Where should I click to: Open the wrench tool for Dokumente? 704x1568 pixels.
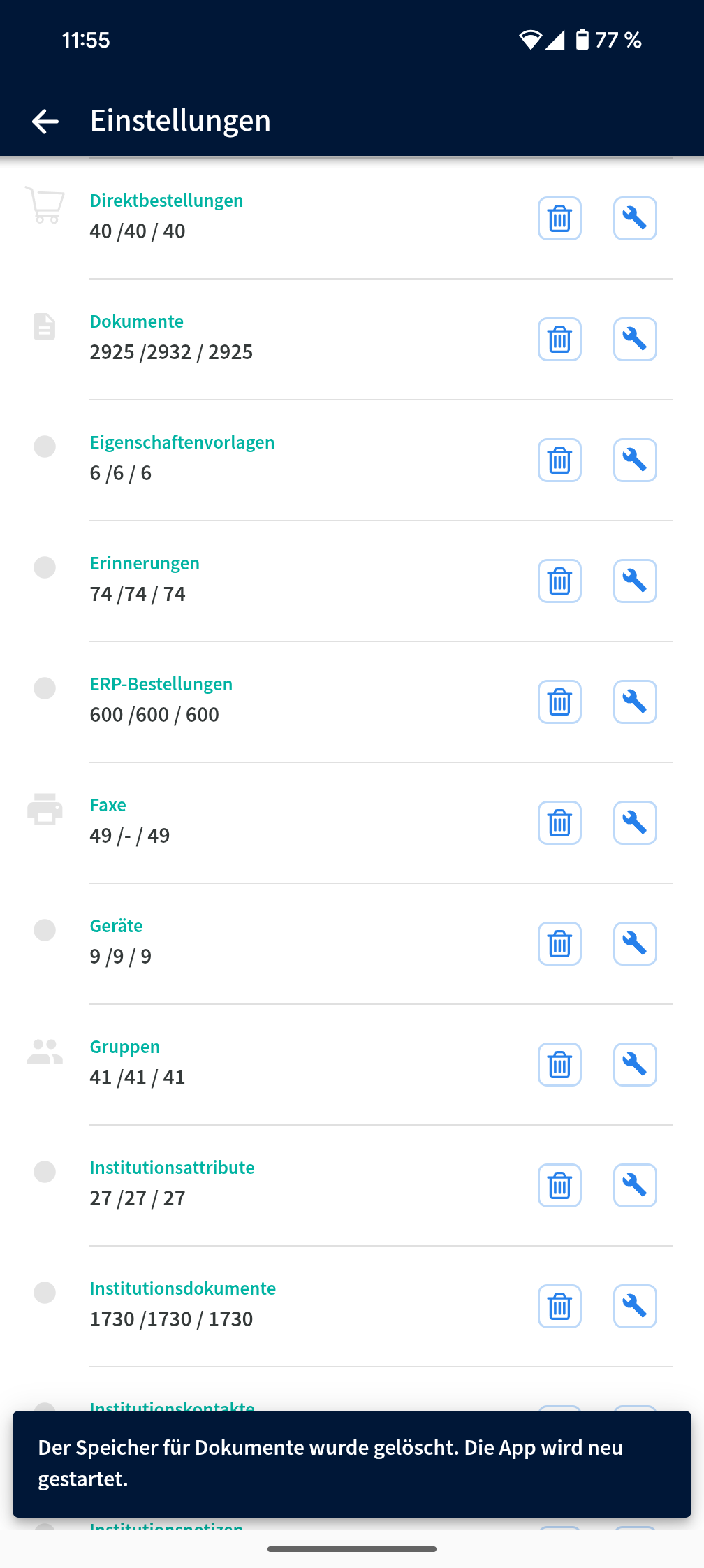click(x=635, y=340)
